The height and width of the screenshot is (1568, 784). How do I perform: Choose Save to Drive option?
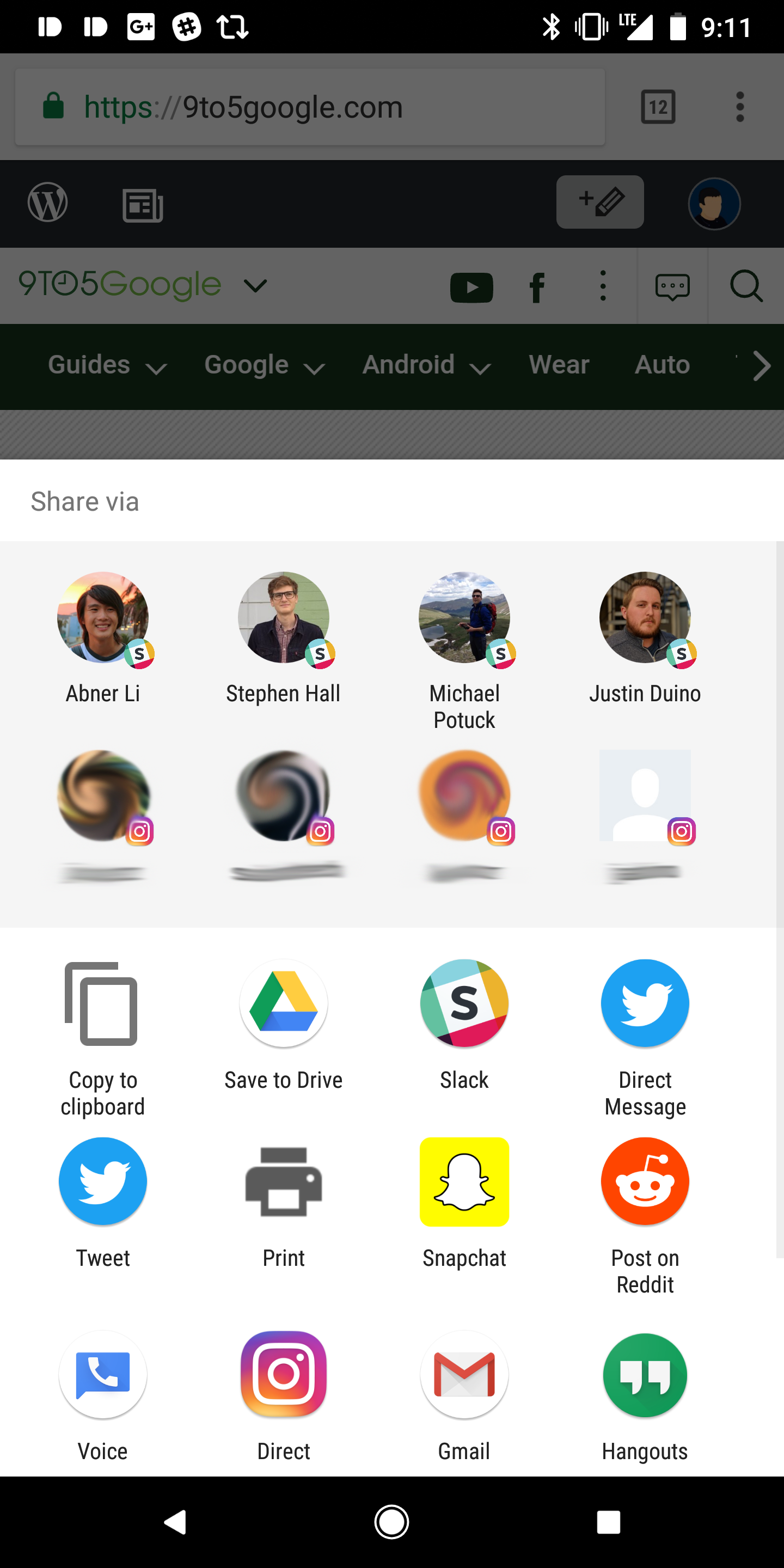coord(284,1004)
